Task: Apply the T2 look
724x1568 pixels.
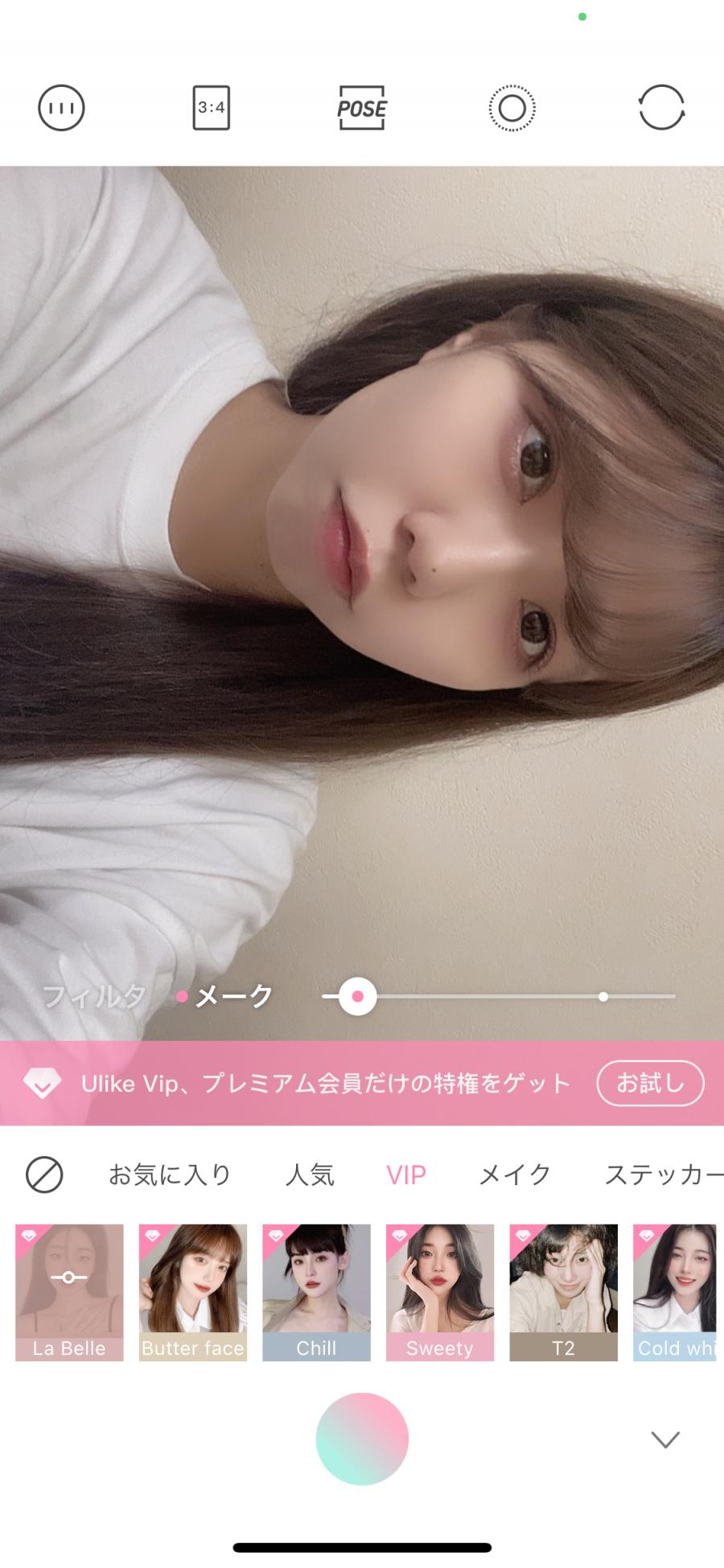Action: (563, 1292)
